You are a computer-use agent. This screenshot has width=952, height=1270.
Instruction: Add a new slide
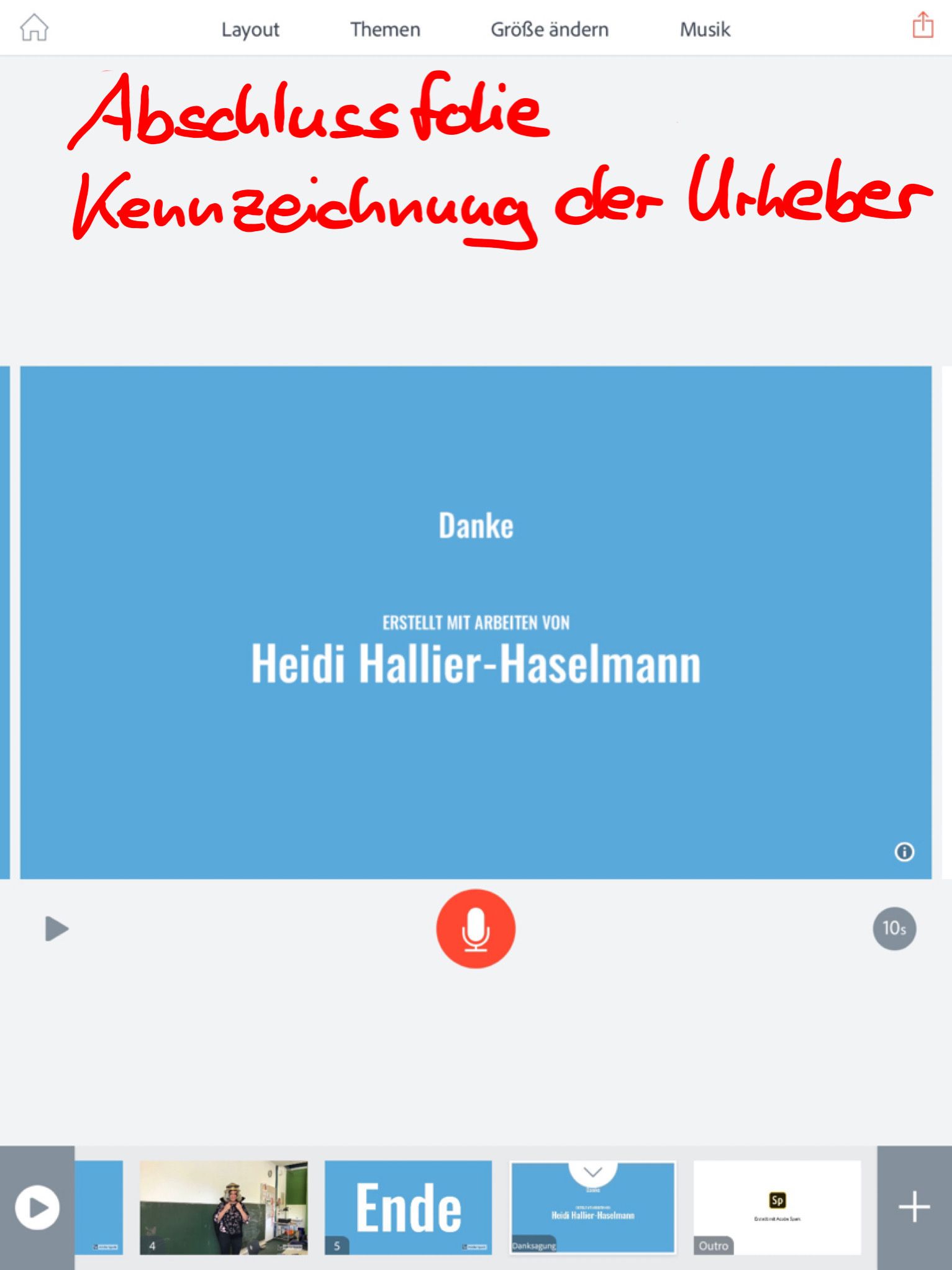click(x=914, y=1208)
